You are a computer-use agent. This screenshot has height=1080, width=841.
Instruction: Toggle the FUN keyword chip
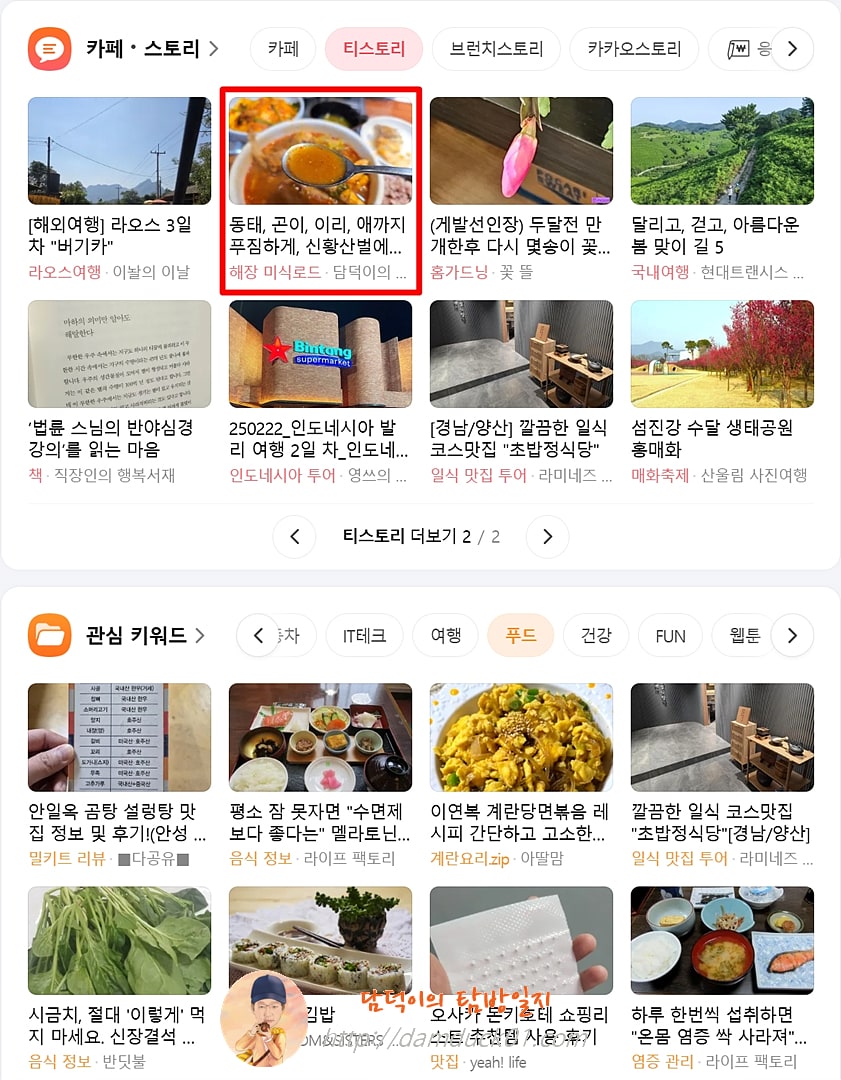pos(670,635)
